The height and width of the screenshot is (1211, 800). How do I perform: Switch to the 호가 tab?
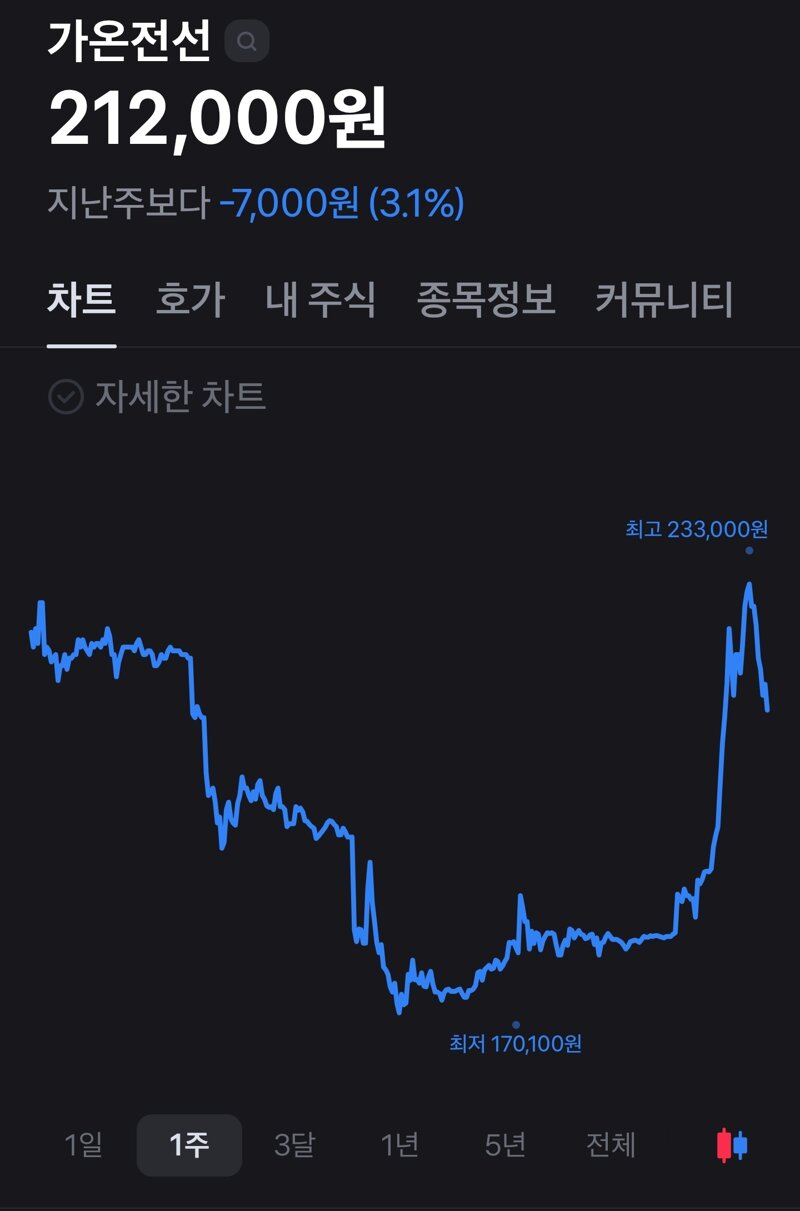[190, 299]
